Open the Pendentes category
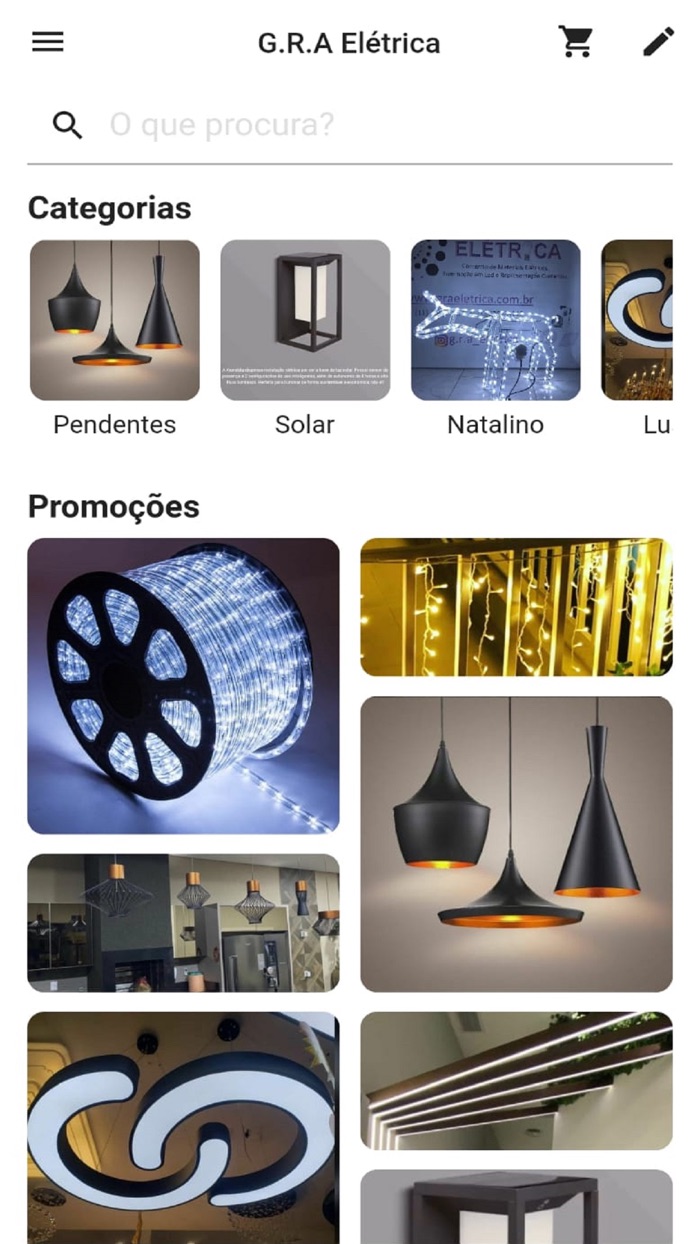Screen dimensions: 700x1244 click(115, 321)
